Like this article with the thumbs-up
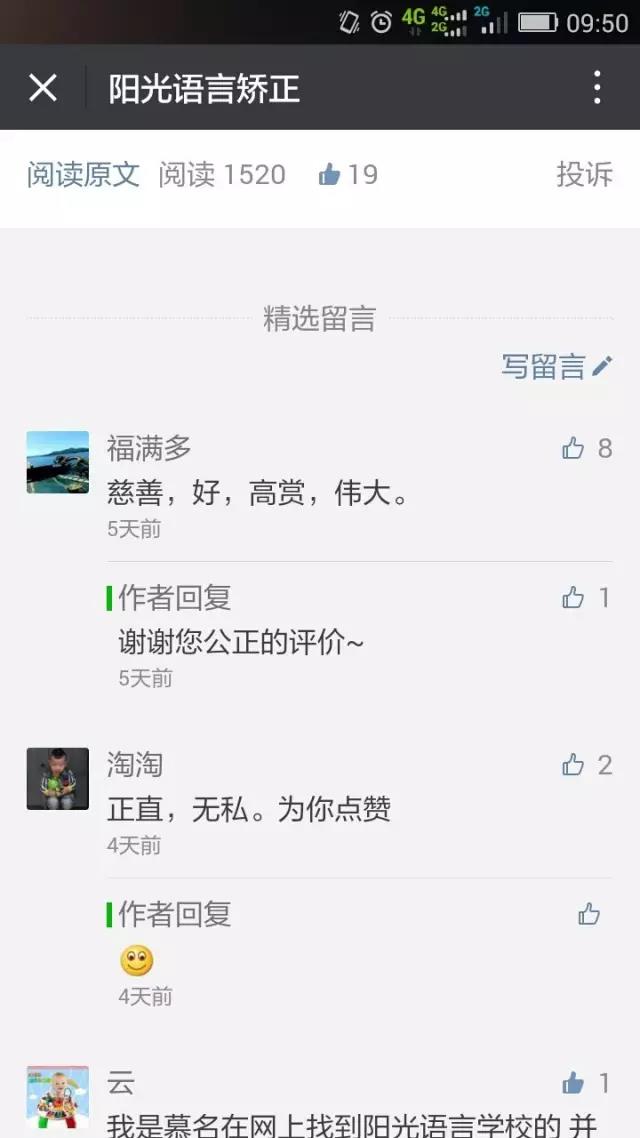 [330, 175]
